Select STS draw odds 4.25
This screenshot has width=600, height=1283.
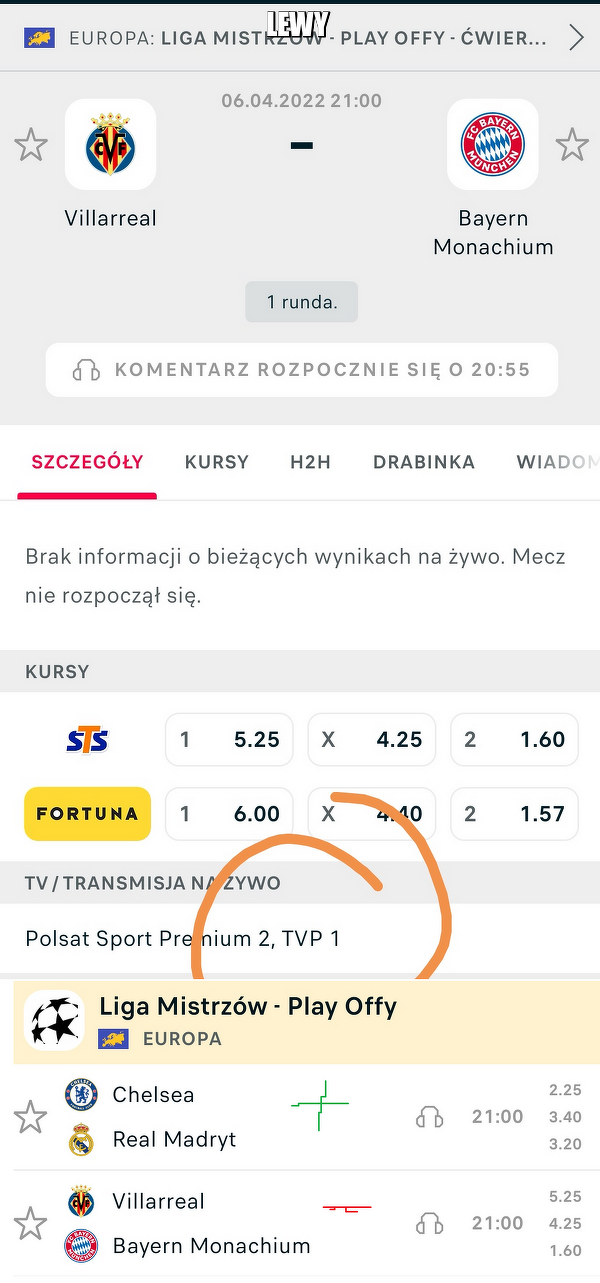[372, 740]
